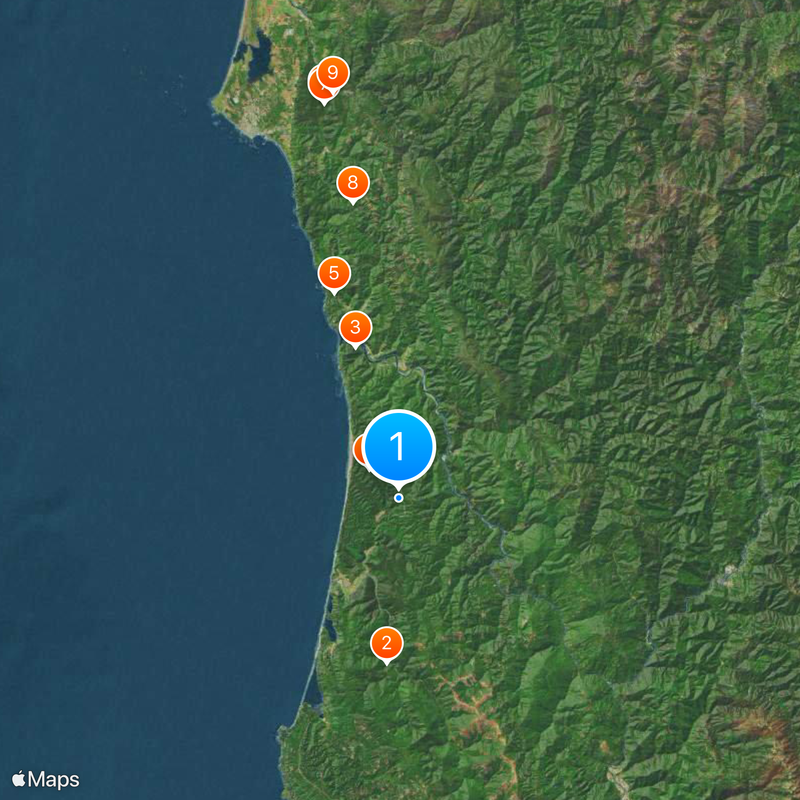This screenshot has width=800, height=800.
Task: Select the blue pin numbered 1
Action: [398, 446]
